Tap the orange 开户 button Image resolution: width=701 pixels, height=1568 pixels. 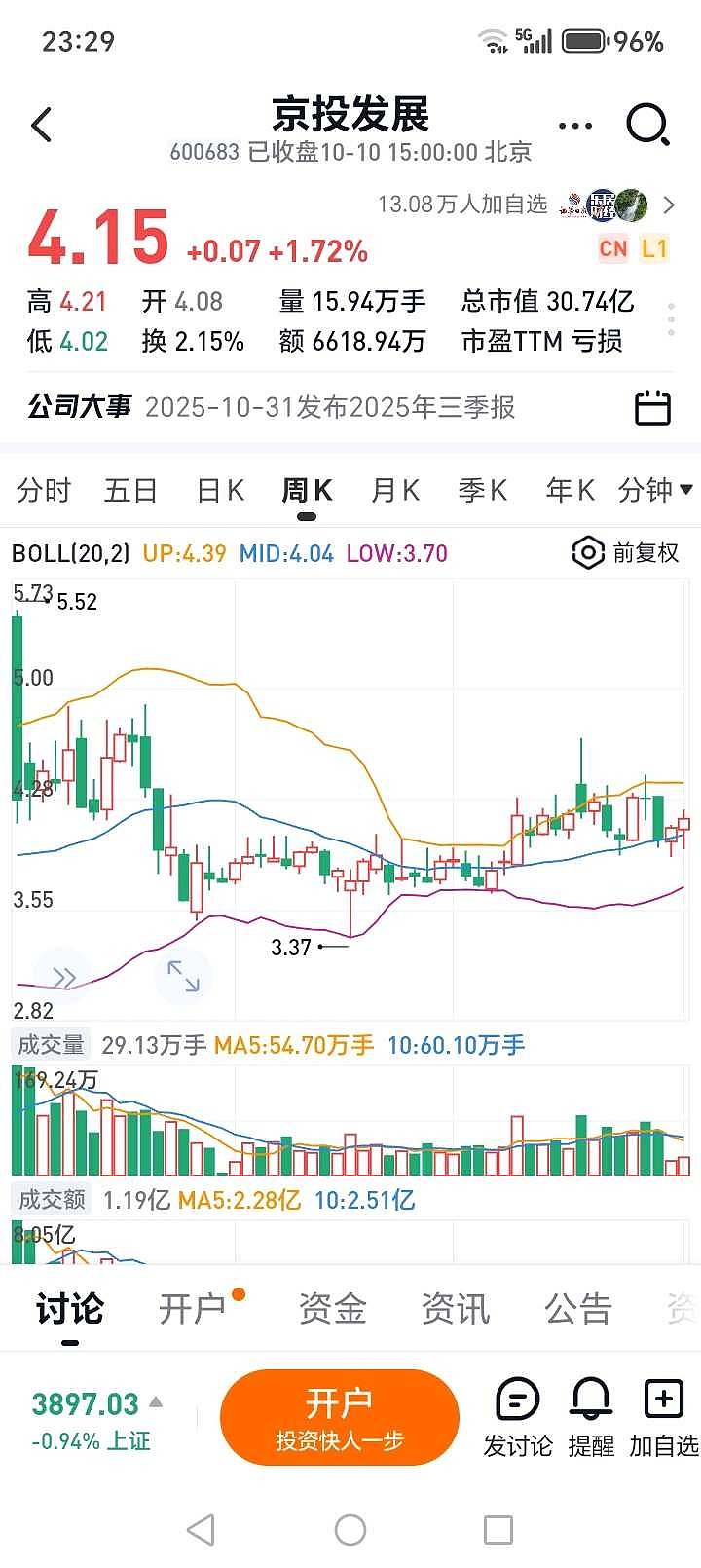pyautogui.click(x=339, y=1417)
